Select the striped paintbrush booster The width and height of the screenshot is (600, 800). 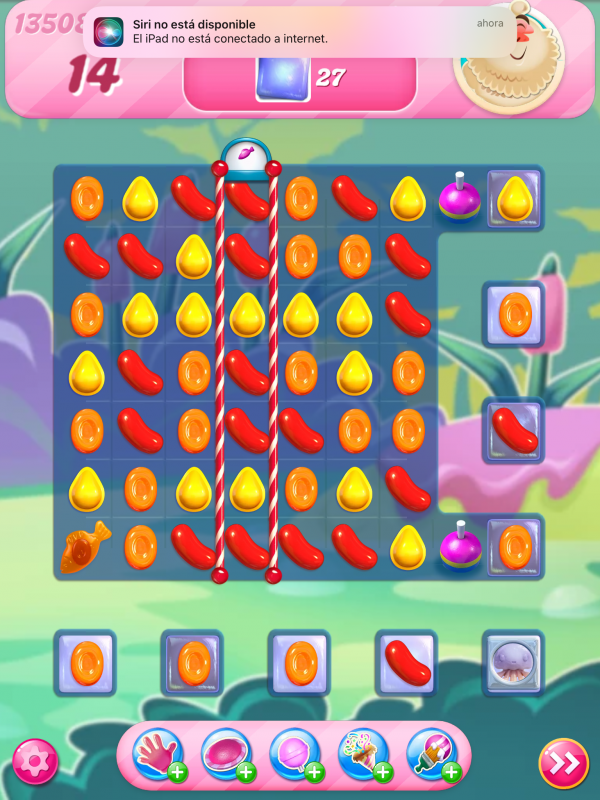click(x=432, y=753)
